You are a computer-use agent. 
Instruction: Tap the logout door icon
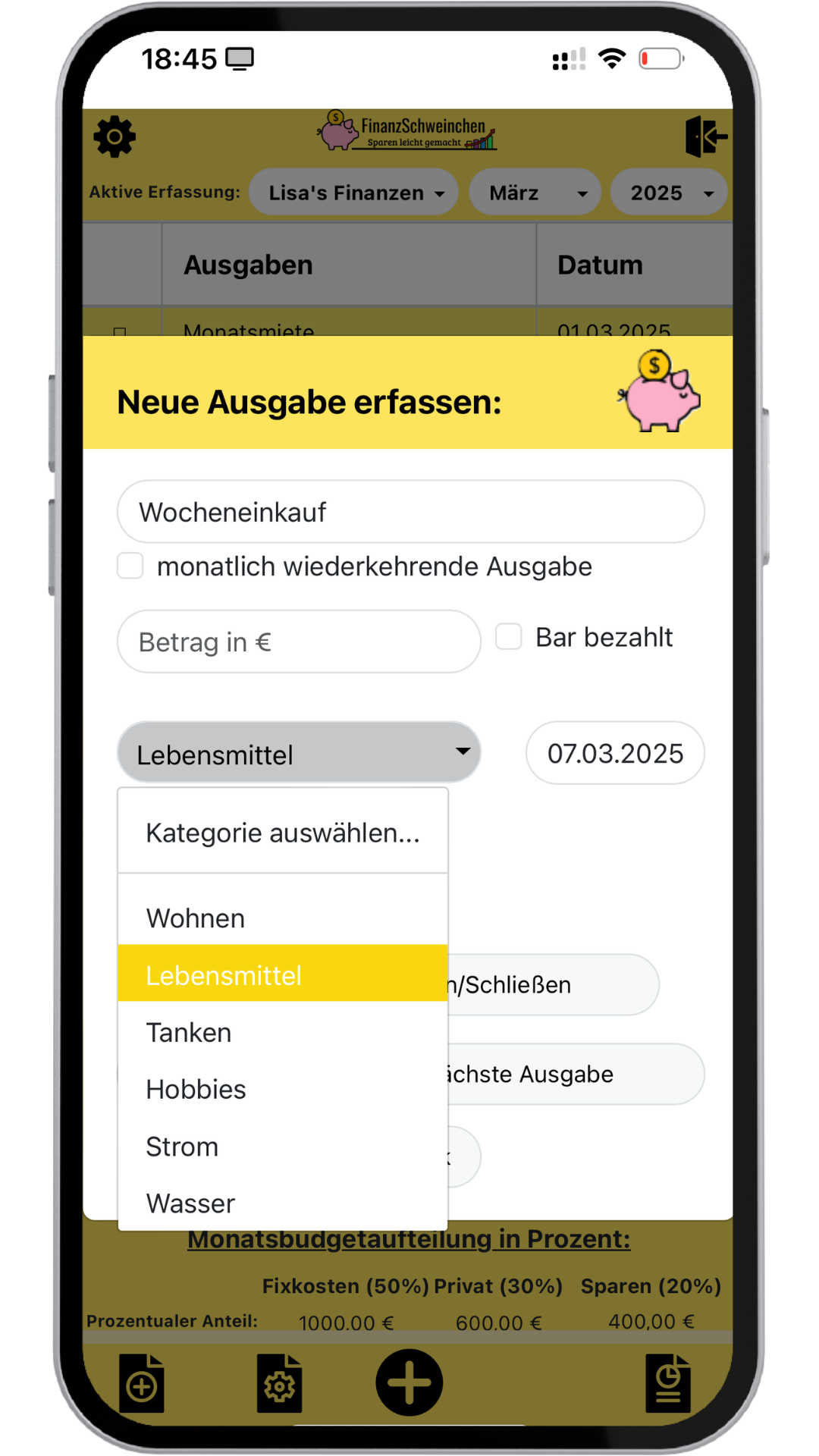[x=705, y=136]
